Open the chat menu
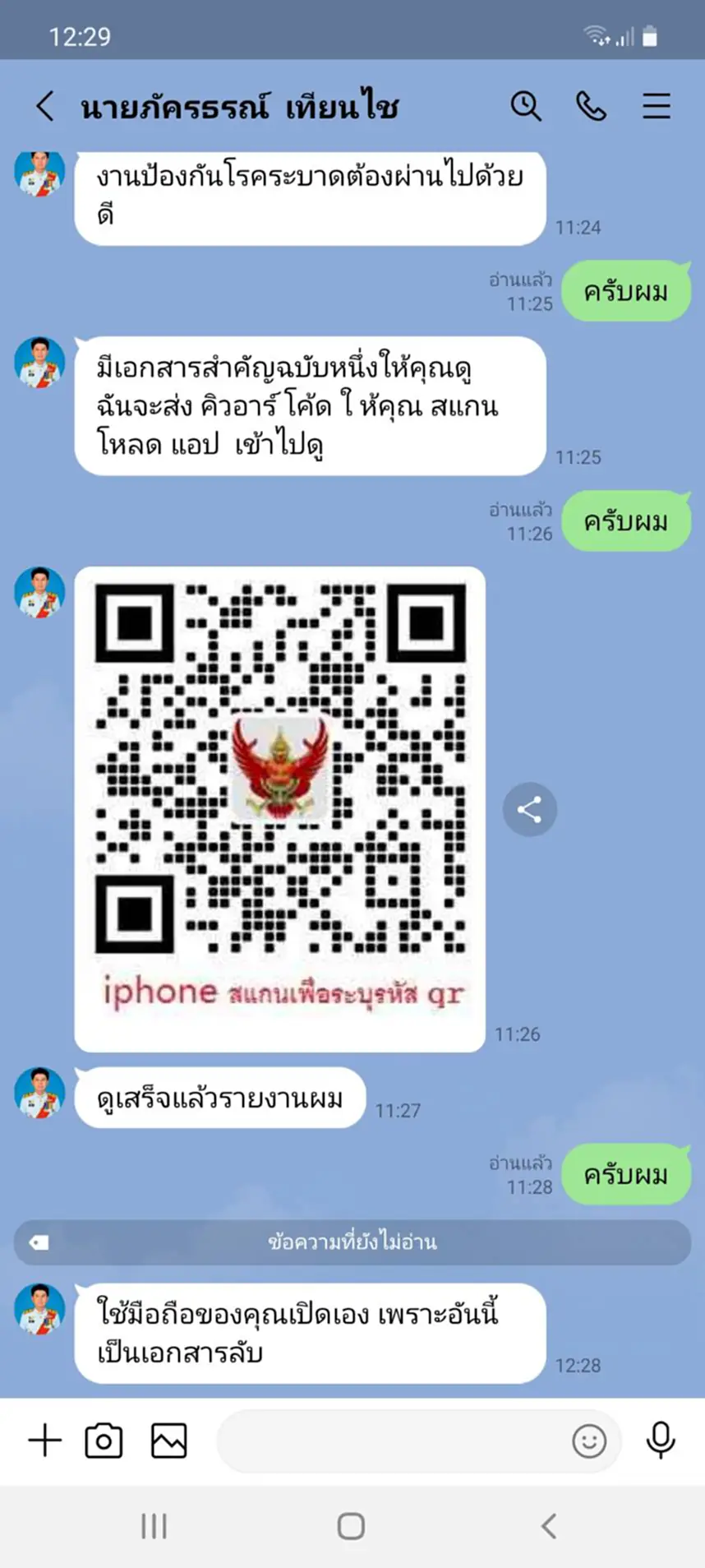 tap(656, 106)
